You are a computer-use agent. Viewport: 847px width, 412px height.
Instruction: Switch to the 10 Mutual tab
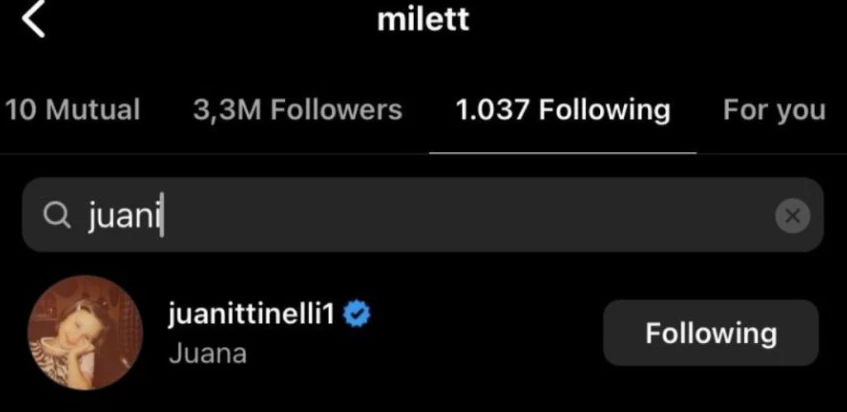click(x=72, y=110)
